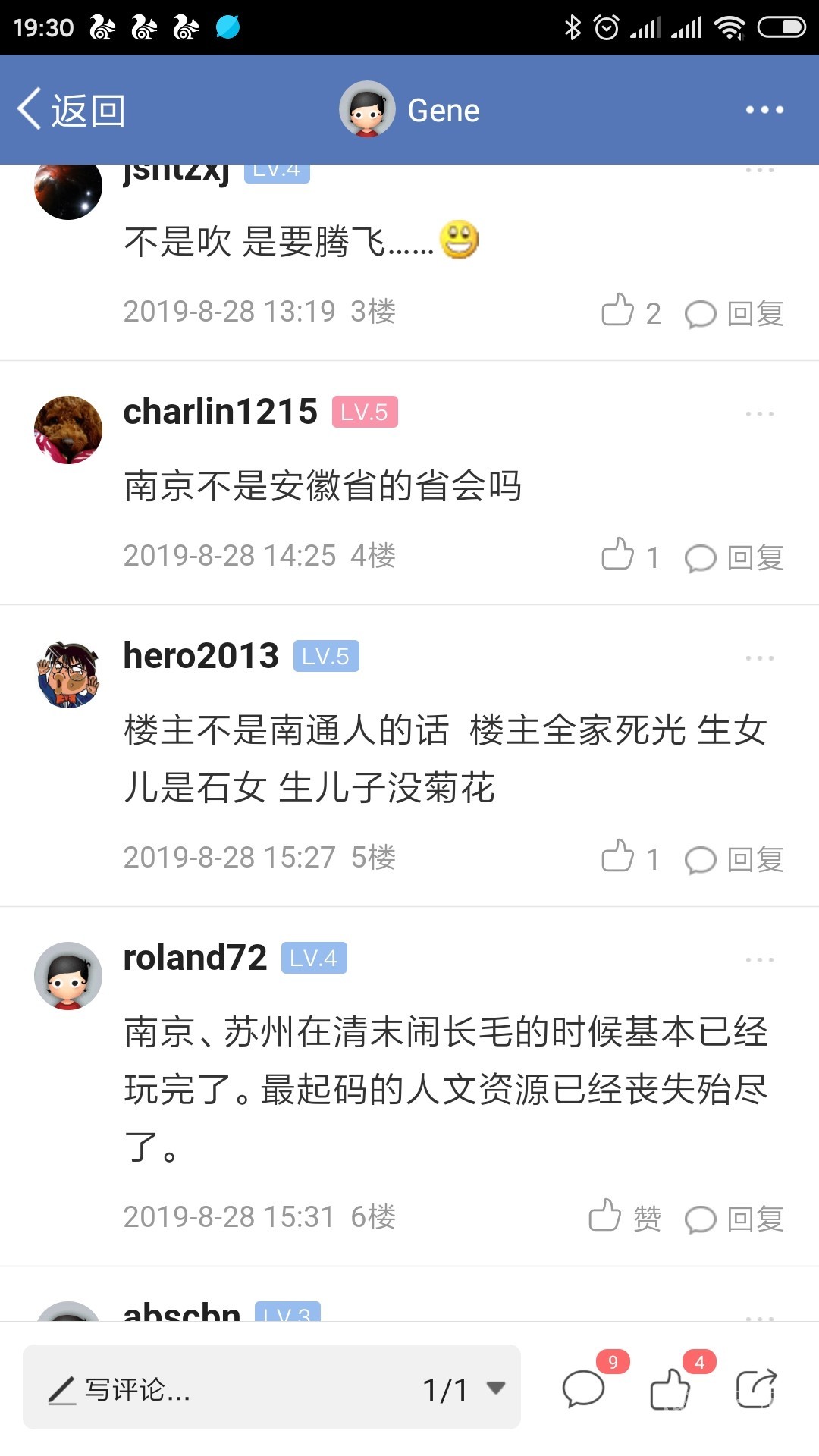The width and height of the screenshot is (819, 1456).
Task: Share this thread
Action: (x=756, y=1389)
